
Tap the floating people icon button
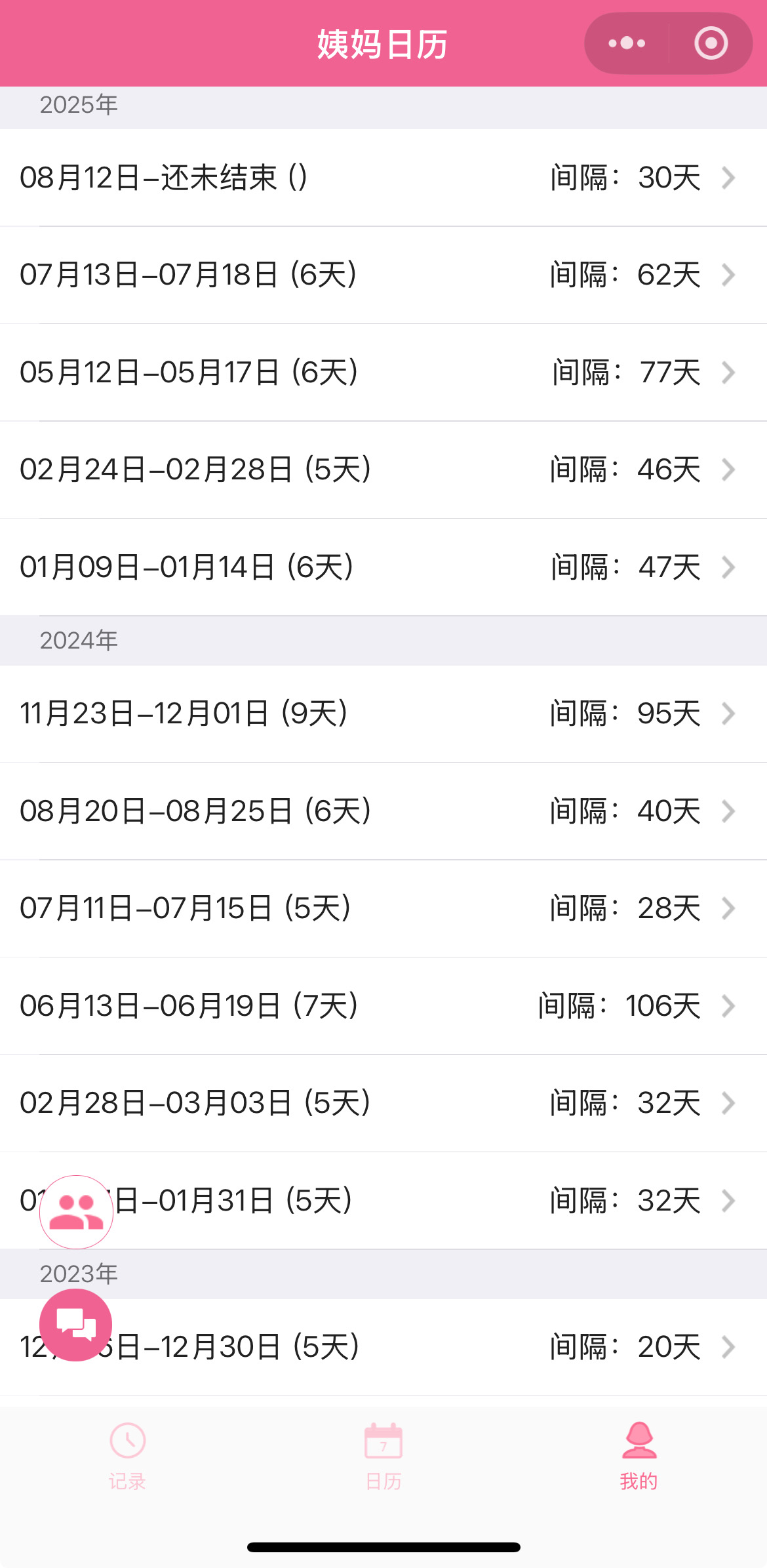click(x=76, y=1212)
